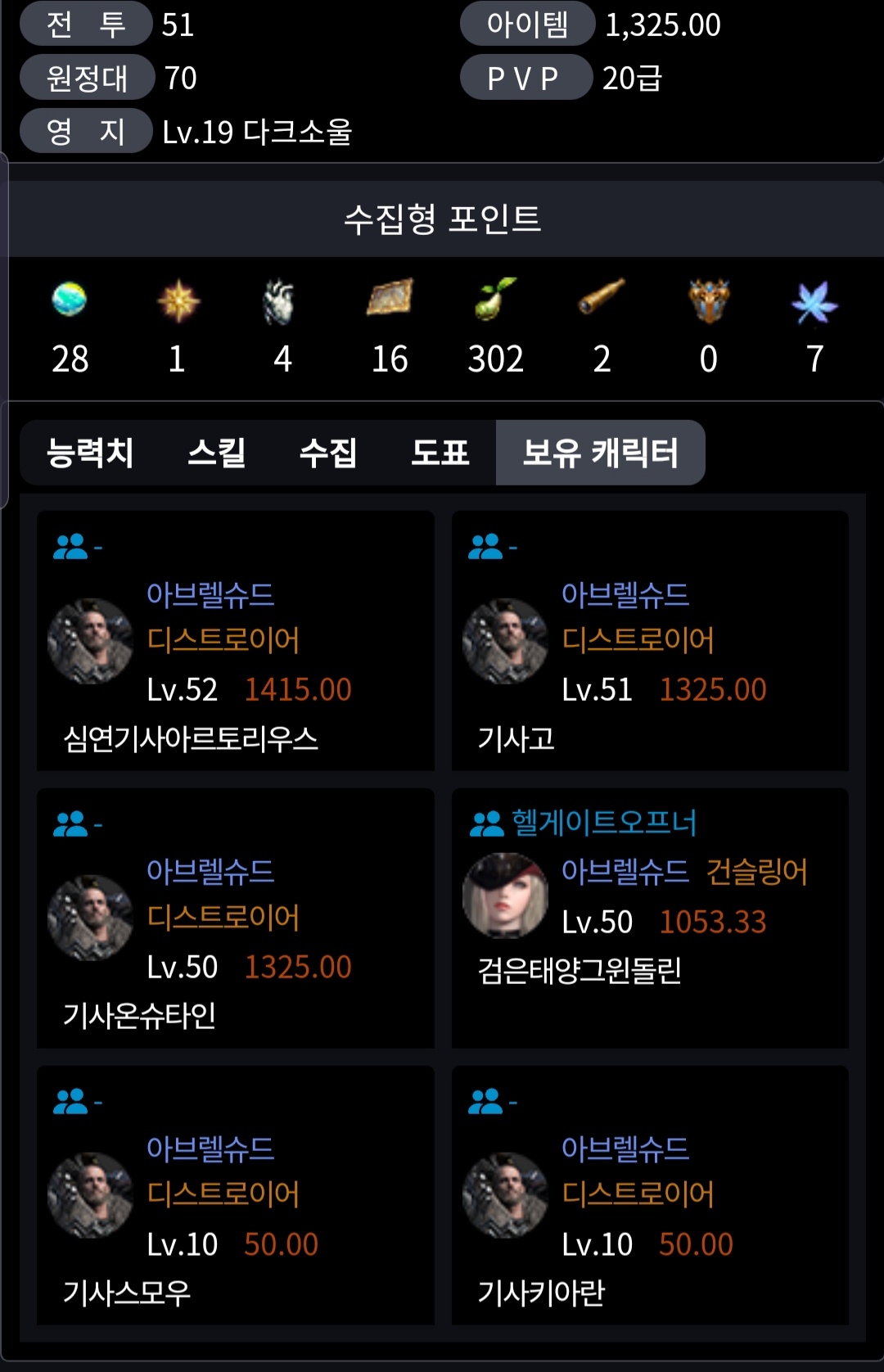This screenshot has height=1372, width=884.
Task: Open character card 기사고
Action: tap(650, 641)
